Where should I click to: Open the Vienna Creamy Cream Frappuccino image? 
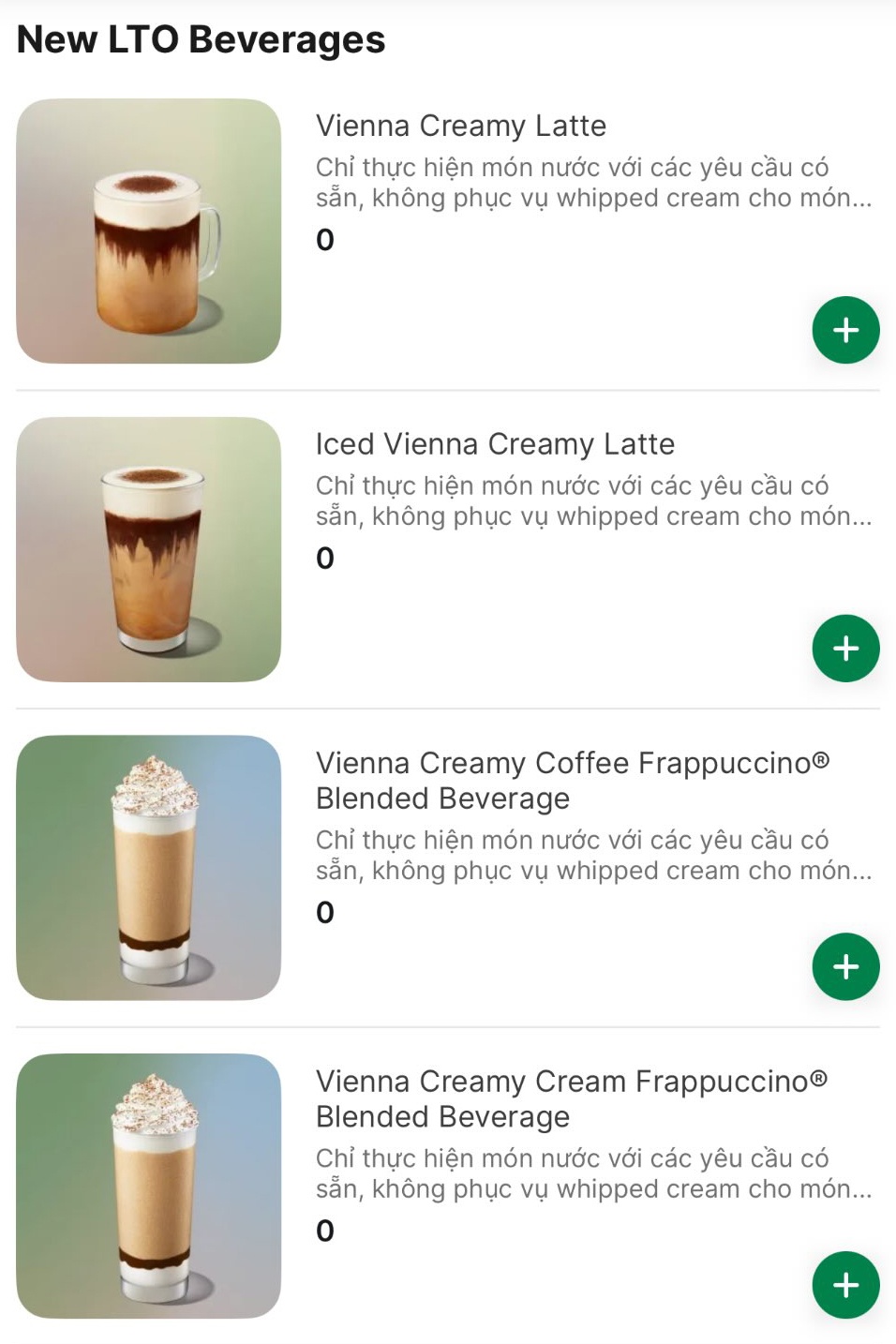pos(149,1187)
